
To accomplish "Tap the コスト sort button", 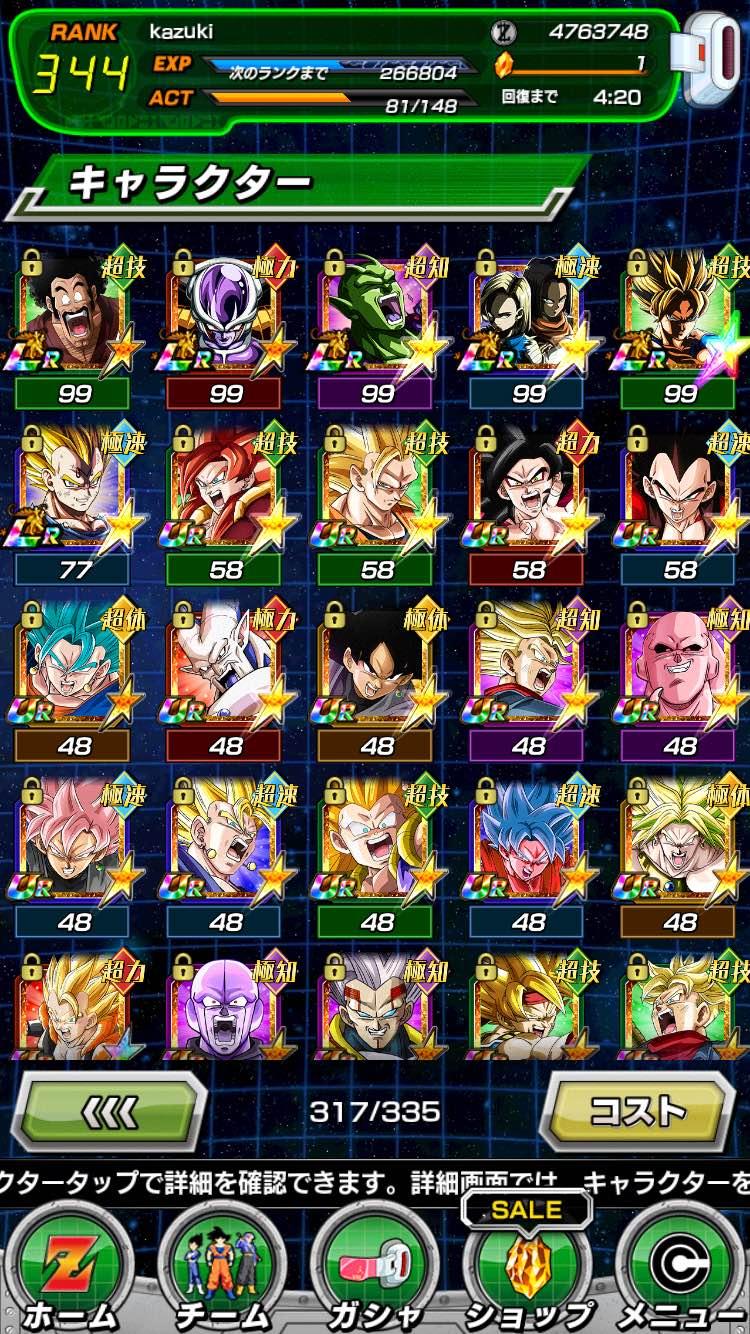I will point(638,1110).
